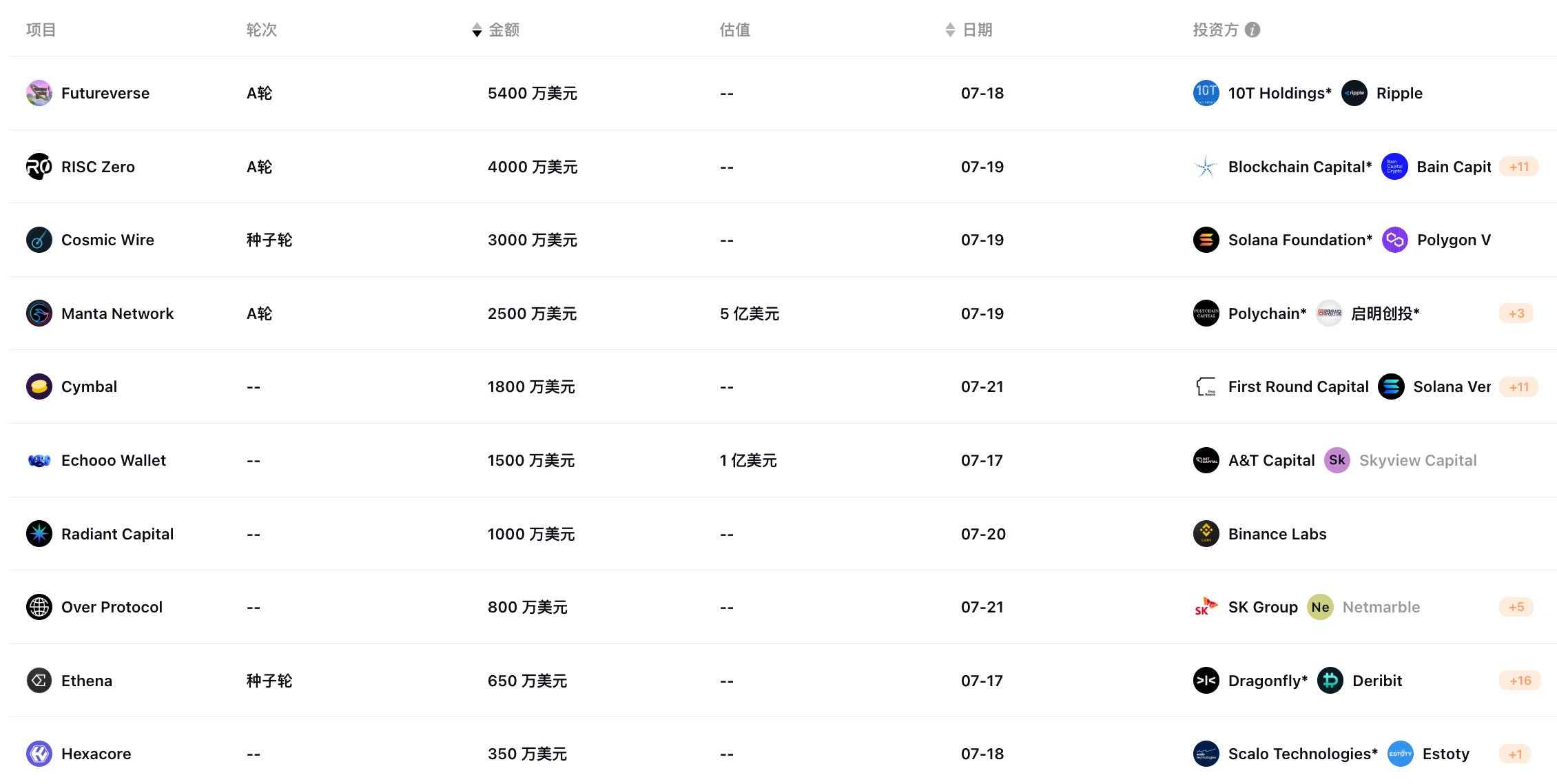Sort the table by 金额 column
1557x784 pixels.
coord(495,30)
